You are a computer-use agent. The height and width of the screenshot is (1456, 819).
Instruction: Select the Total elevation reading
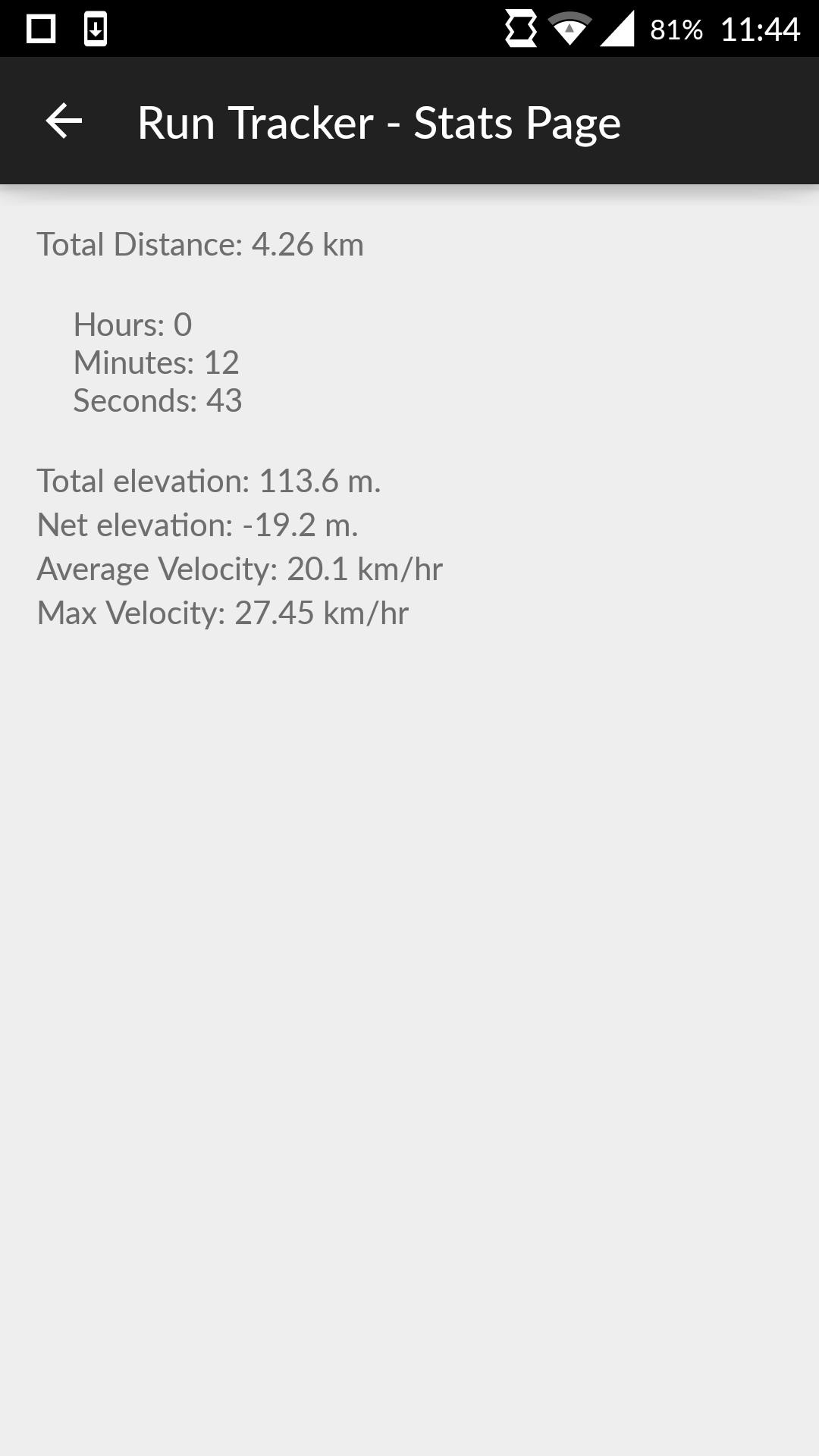(209, 481)
